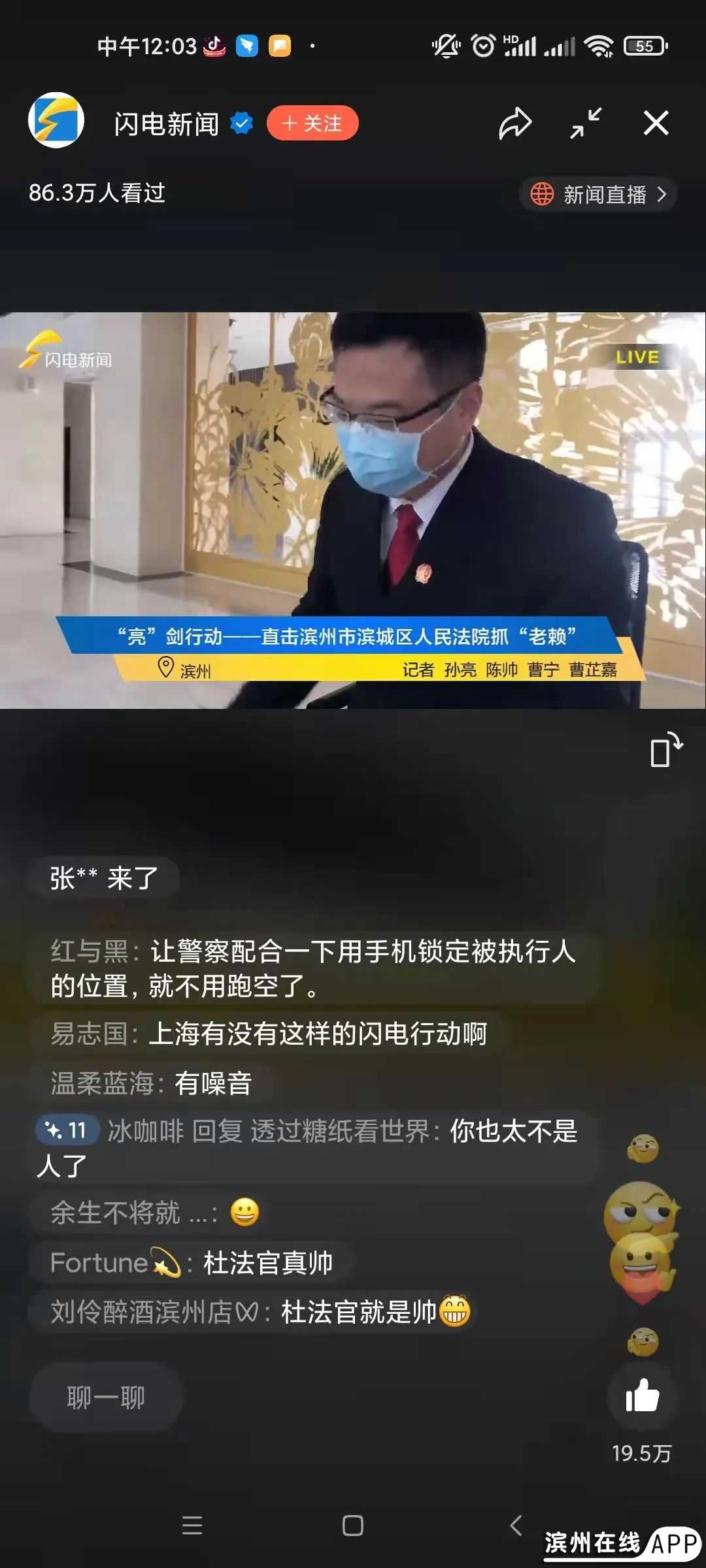This screenshot has height=1568, width=706.
Task: Like the live stream
Action: click(642, 1396)
